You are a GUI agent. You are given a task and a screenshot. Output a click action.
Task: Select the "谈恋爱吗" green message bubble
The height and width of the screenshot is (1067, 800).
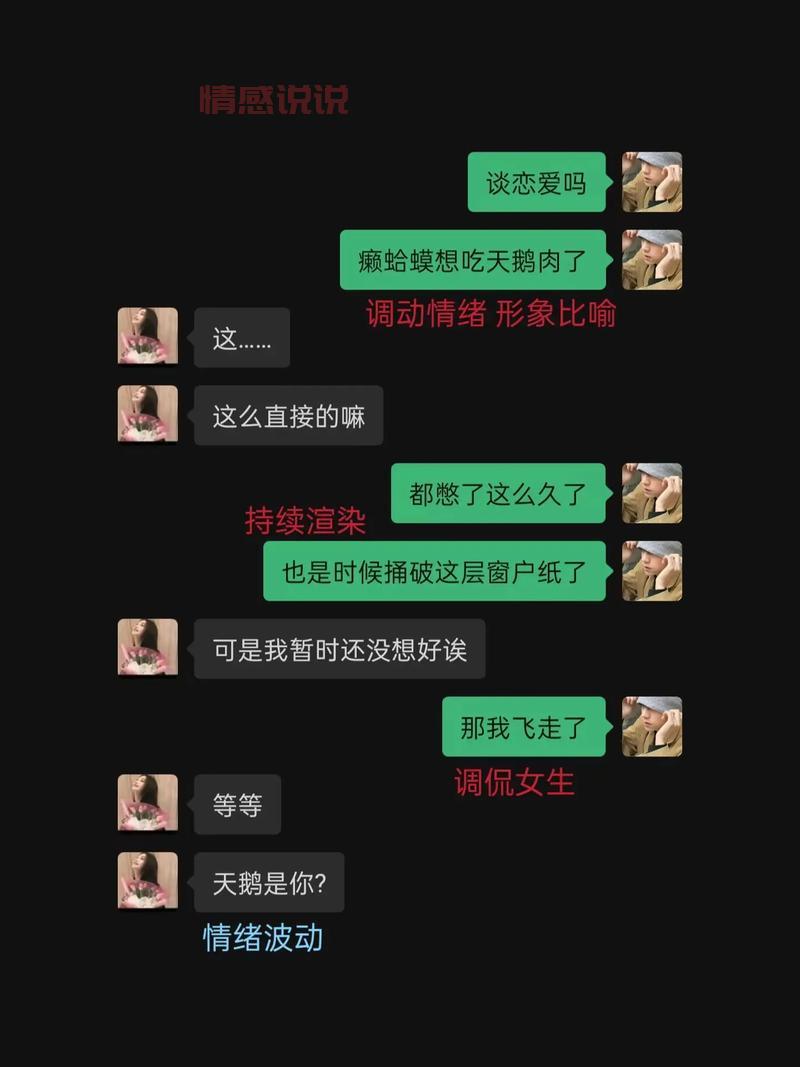tap(536, 182)
